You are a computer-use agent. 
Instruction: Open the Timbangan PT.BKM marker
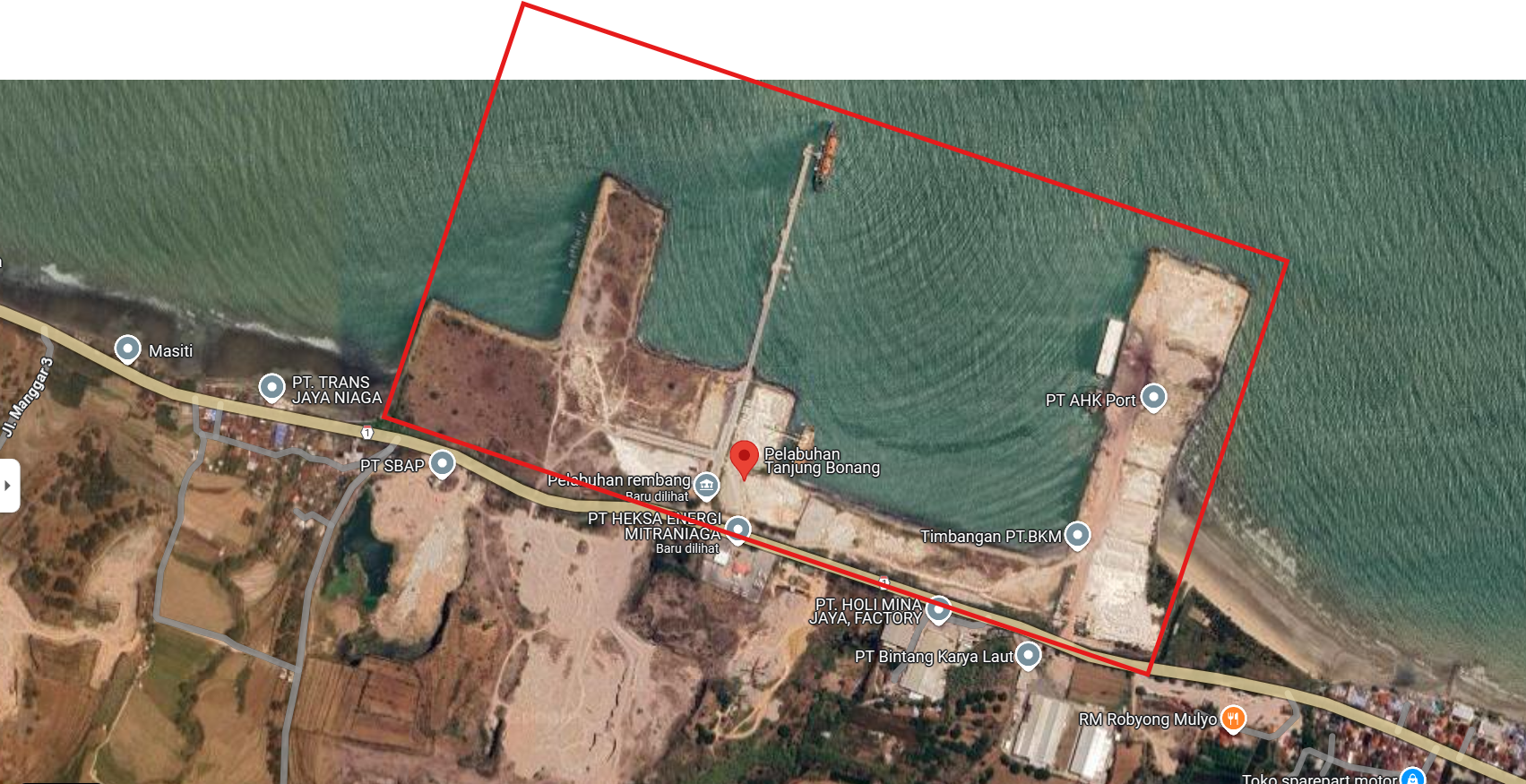[1077, 535]
